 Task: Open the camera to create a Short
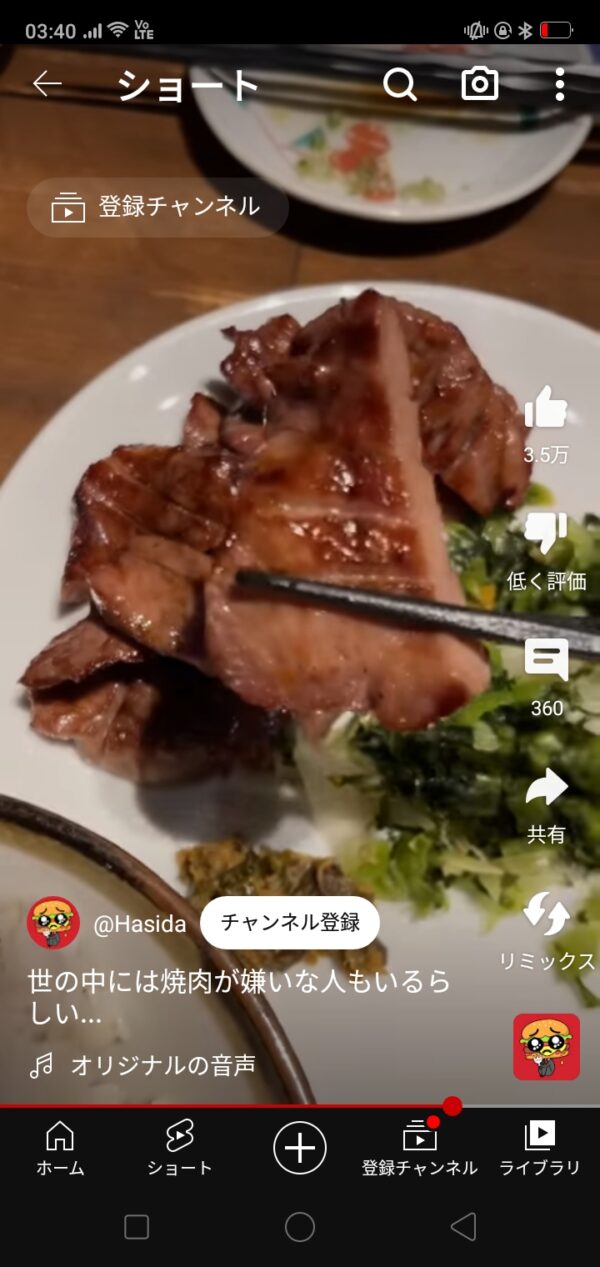tap(480, 84)
